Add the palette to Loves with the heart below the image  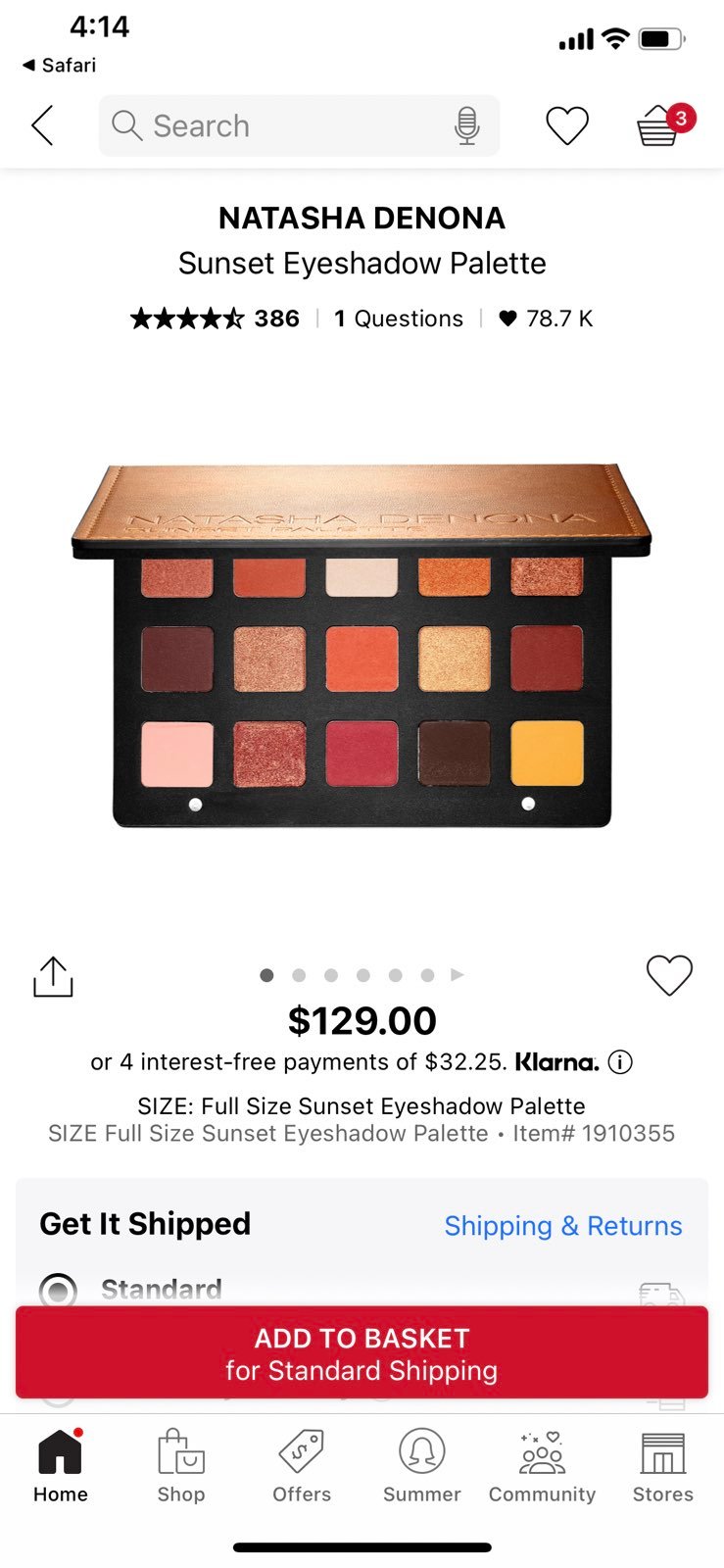point(669,975)
